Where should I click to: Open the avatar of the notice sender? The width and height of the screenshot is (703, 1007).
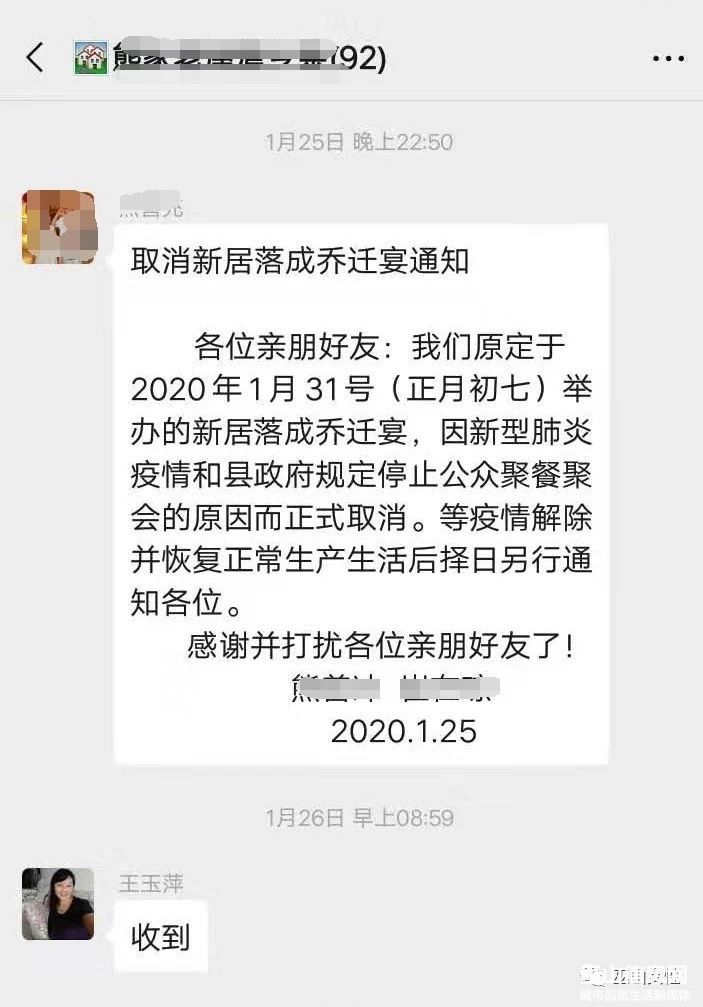click(x=58, y=227)
